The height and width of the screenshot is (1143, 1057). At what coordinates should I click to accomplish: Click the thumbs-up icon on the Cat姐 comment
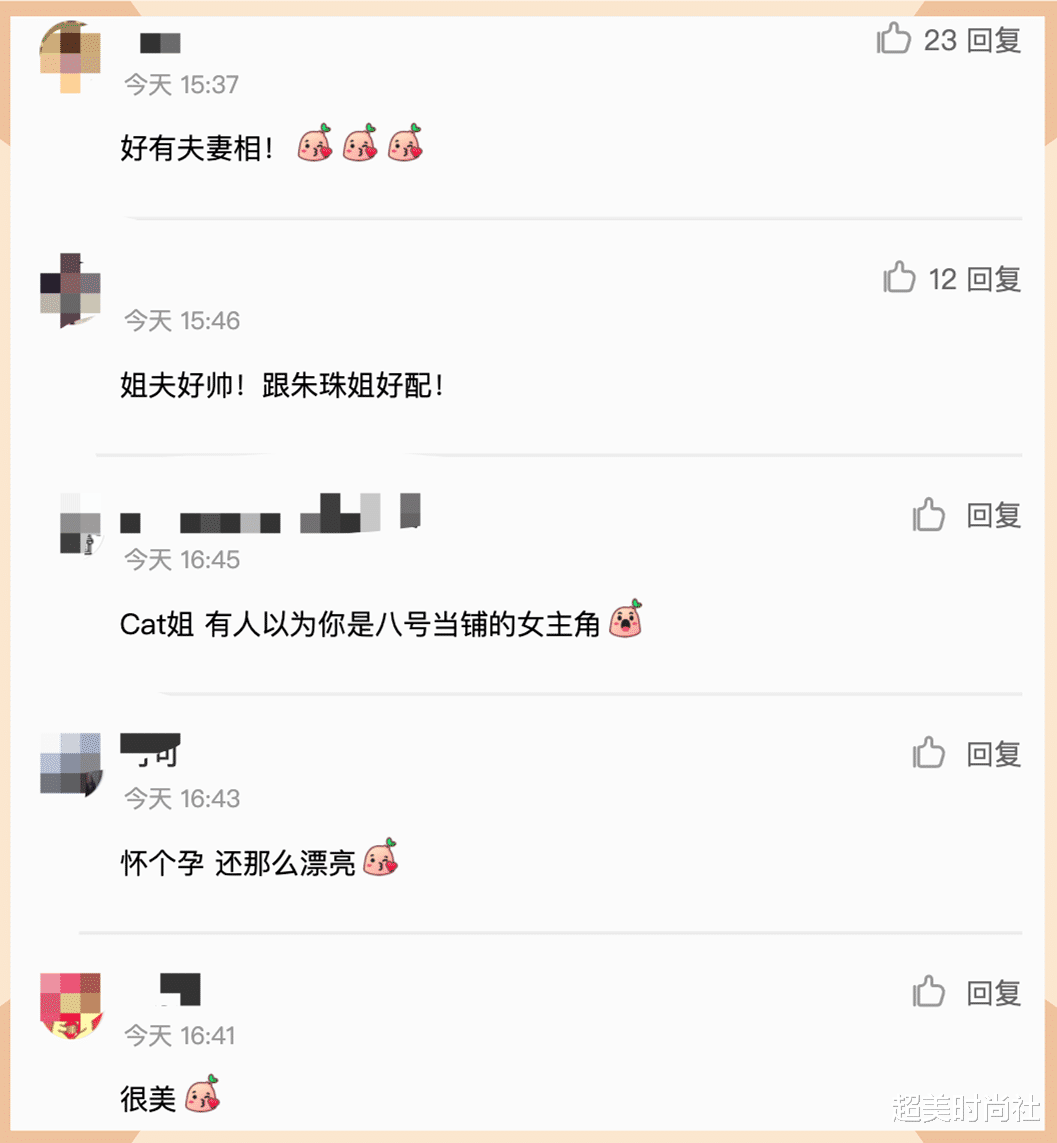click(x=929, y=515)
